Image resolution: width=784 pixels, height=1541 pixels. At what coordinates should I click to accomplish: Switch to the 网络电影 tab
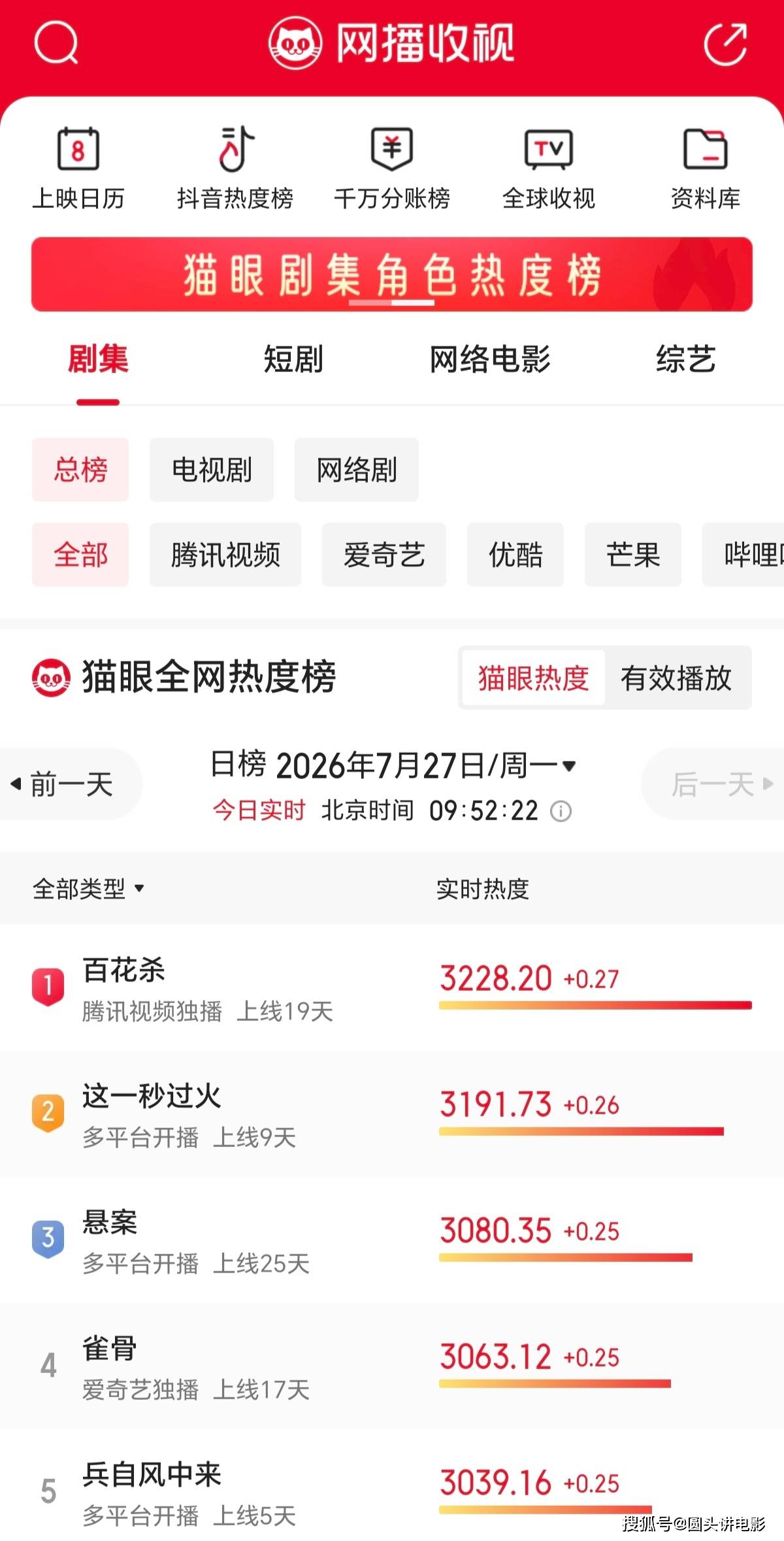pyautogui.click(x=490, y=359)
